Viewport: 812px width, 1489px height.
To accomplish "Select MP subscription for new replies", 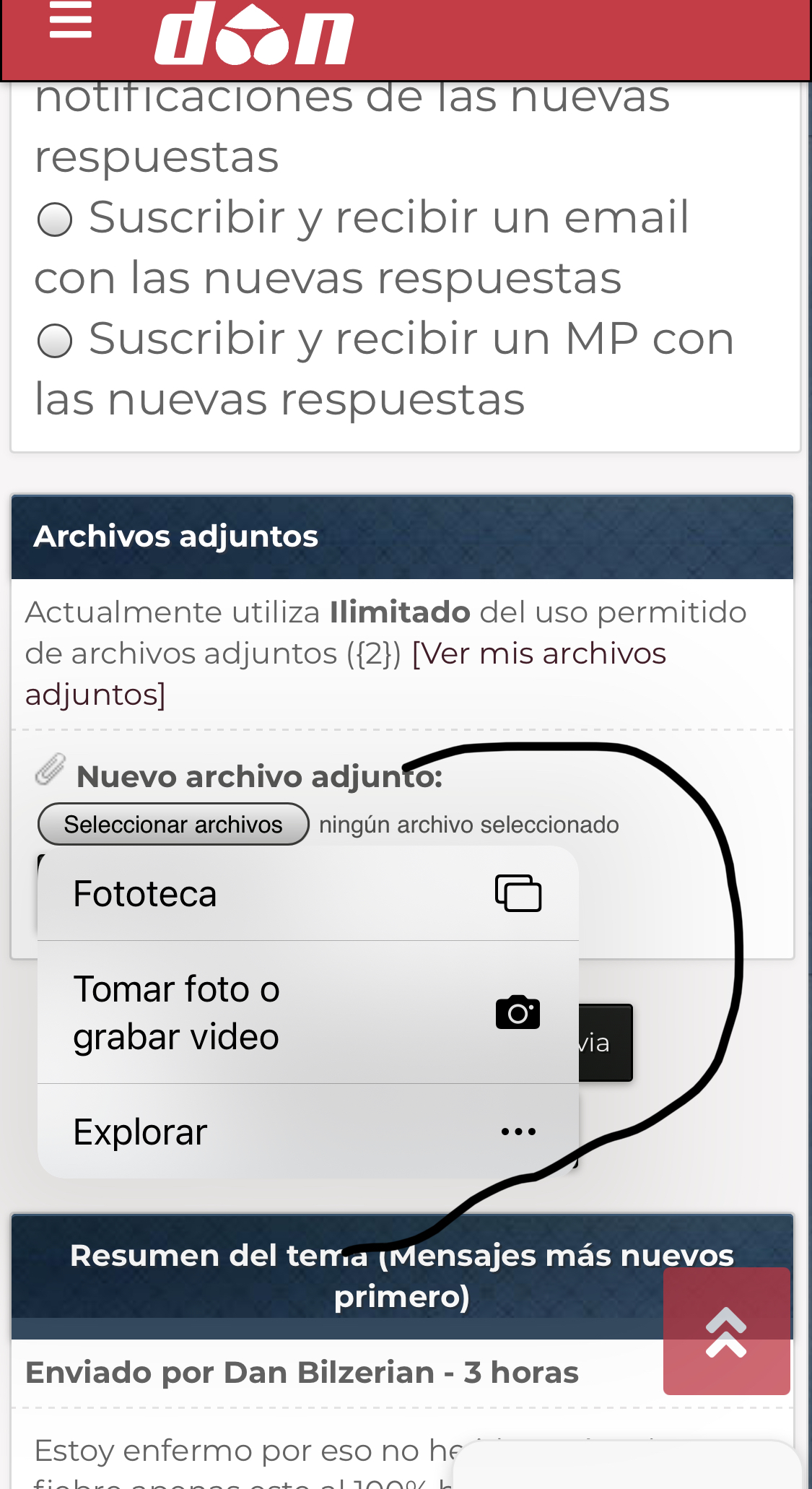I will [x=55, y=341].
